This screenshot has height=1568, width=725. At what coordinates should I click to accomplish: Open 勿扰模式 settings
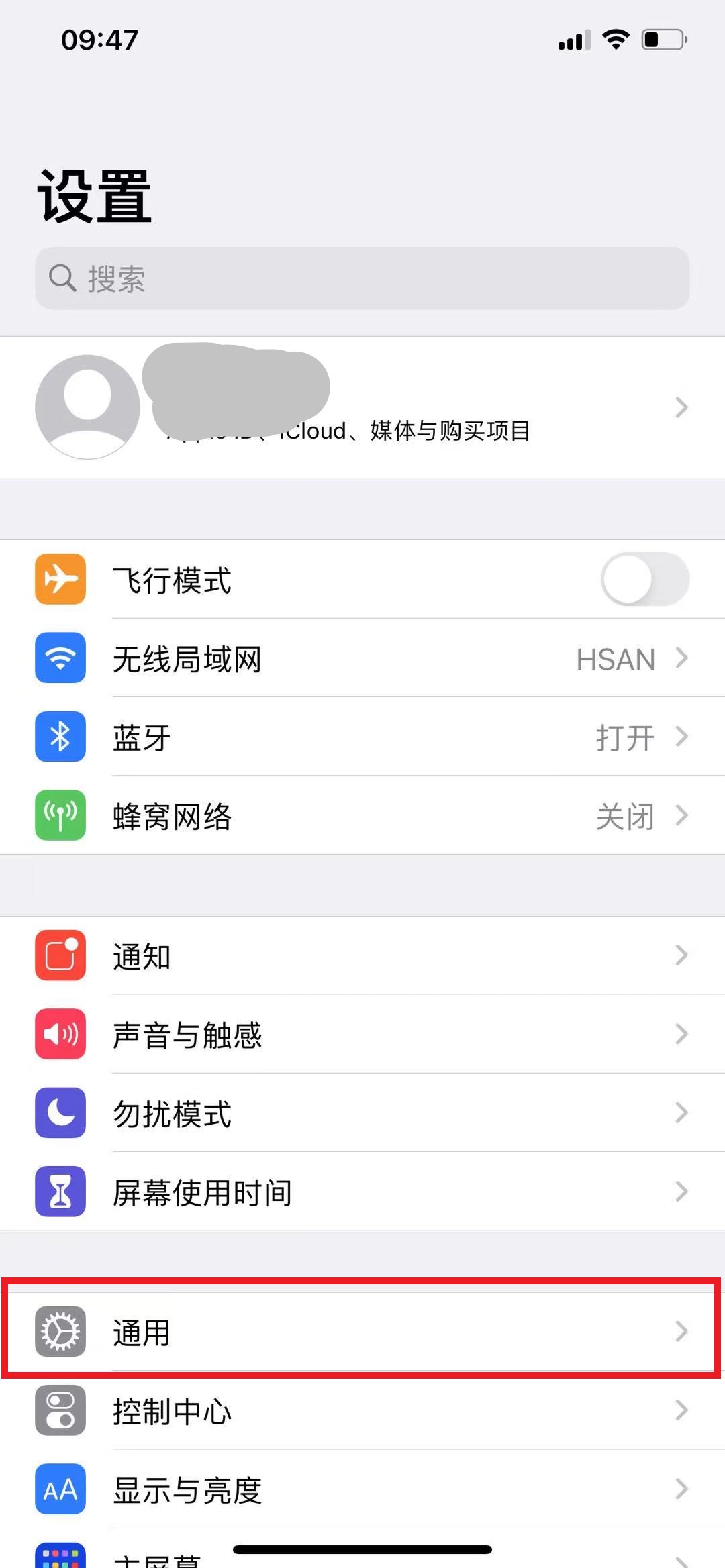click(x=362, y=1112)
